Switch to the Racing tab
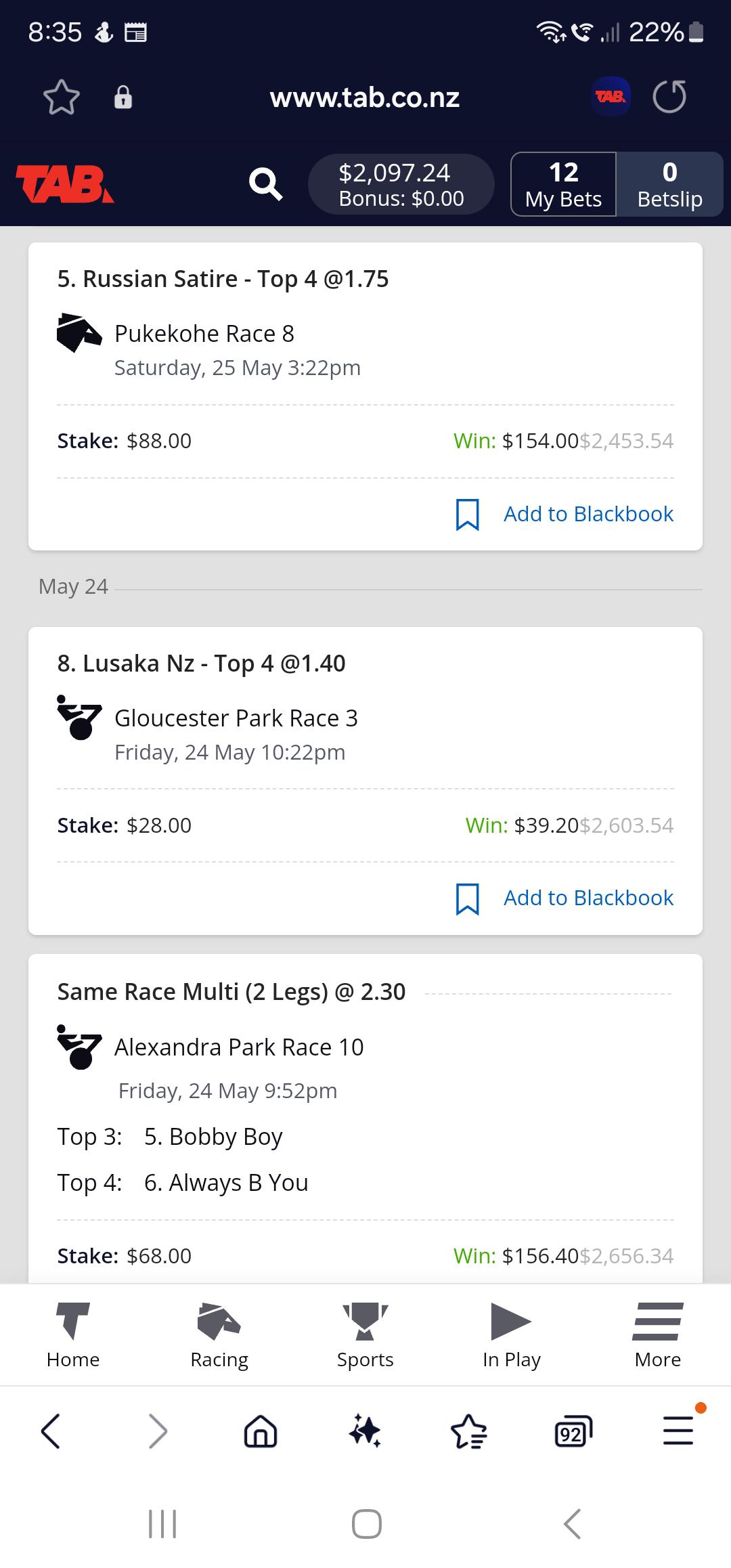Screen dimensions: 731x1568 219,1335
